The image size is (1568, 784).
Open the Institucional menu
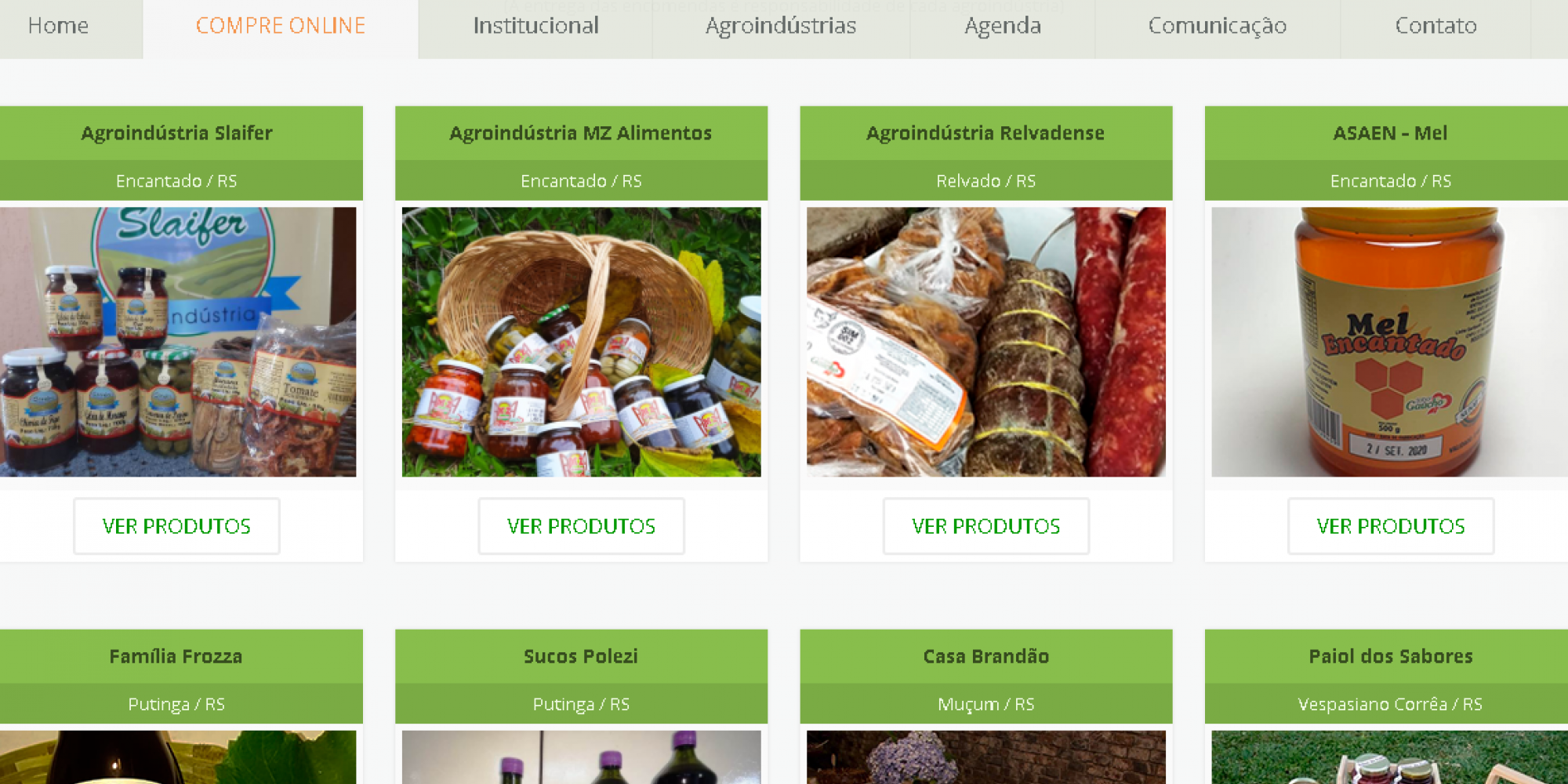click(535, 26)
